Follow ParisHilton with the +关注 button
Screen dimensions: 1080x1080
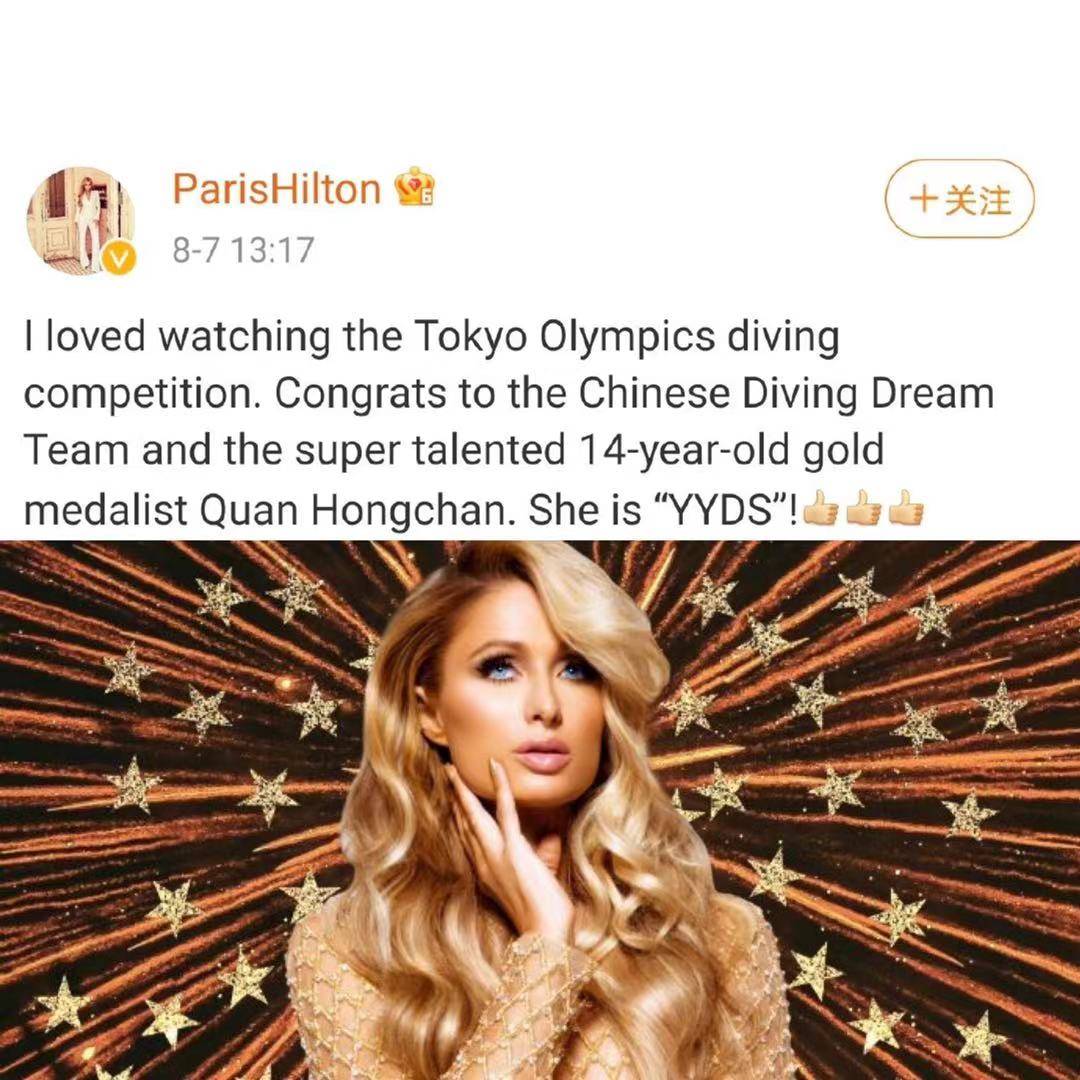pyautogui.click(x=959, y=199)
